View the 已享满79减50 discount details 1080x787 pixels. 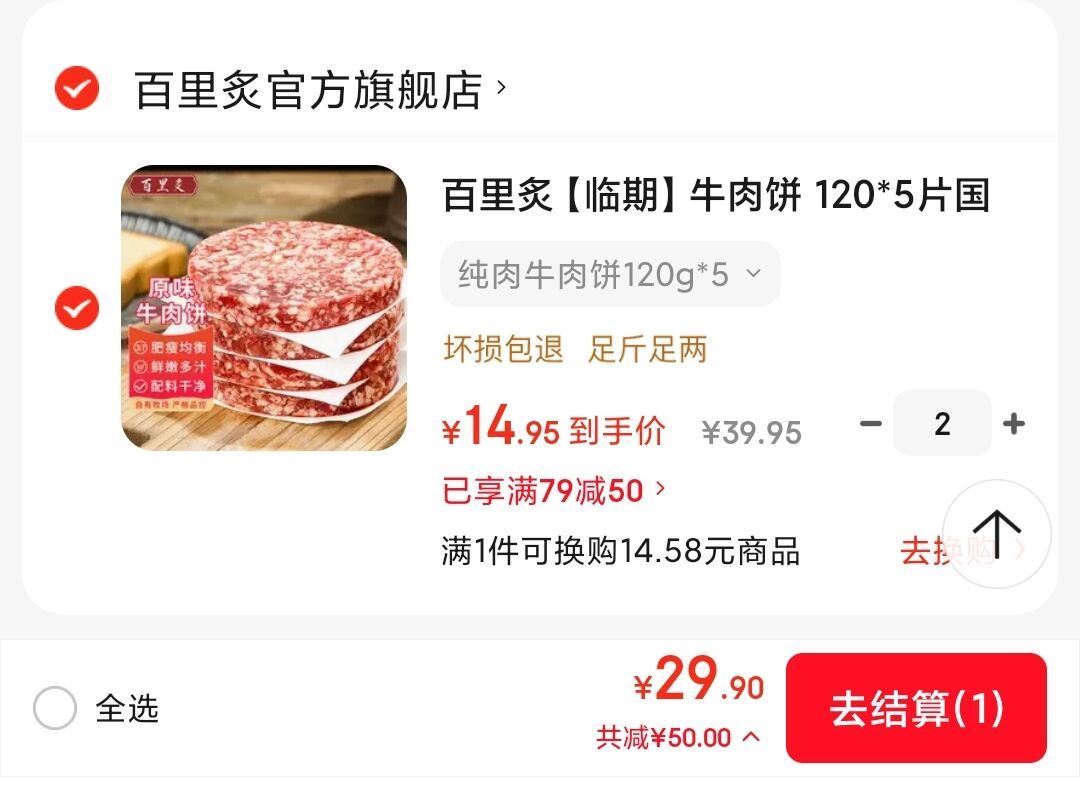pyautogui.click(x=554, y=491)
